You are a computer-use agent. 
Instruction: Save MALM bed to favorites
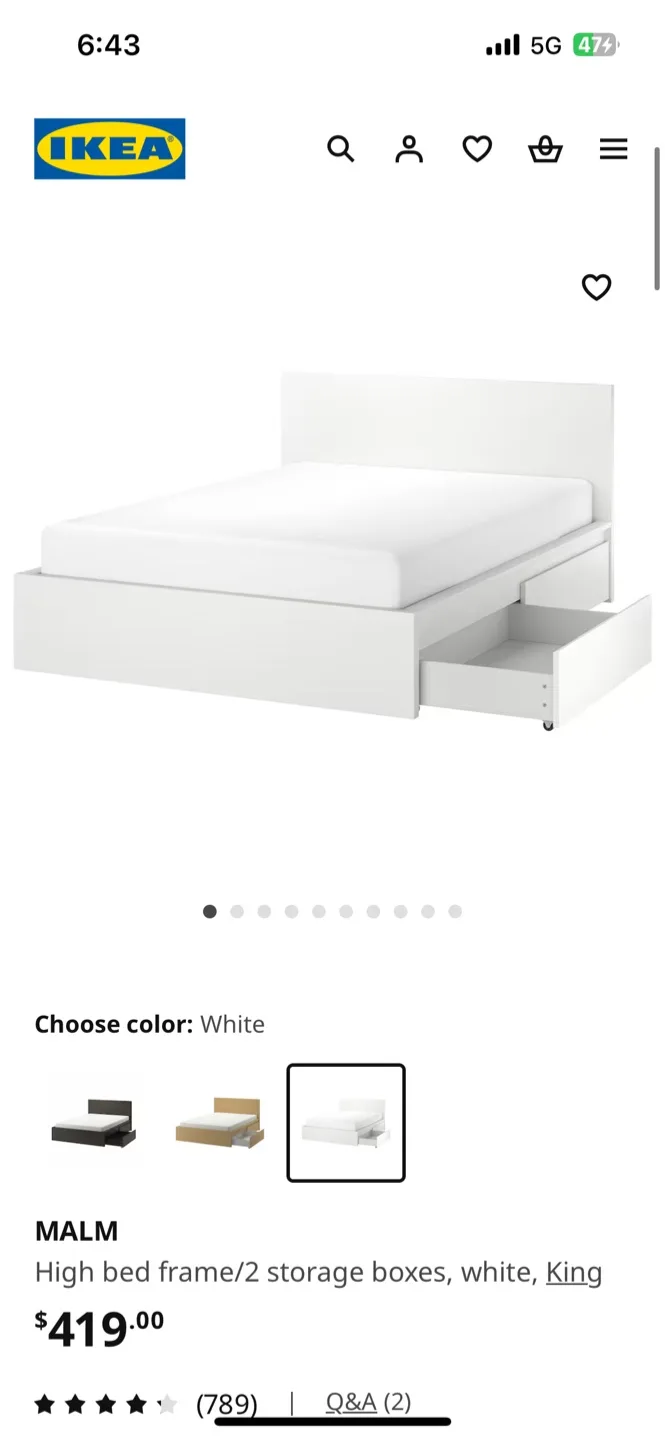click(596, 288)
